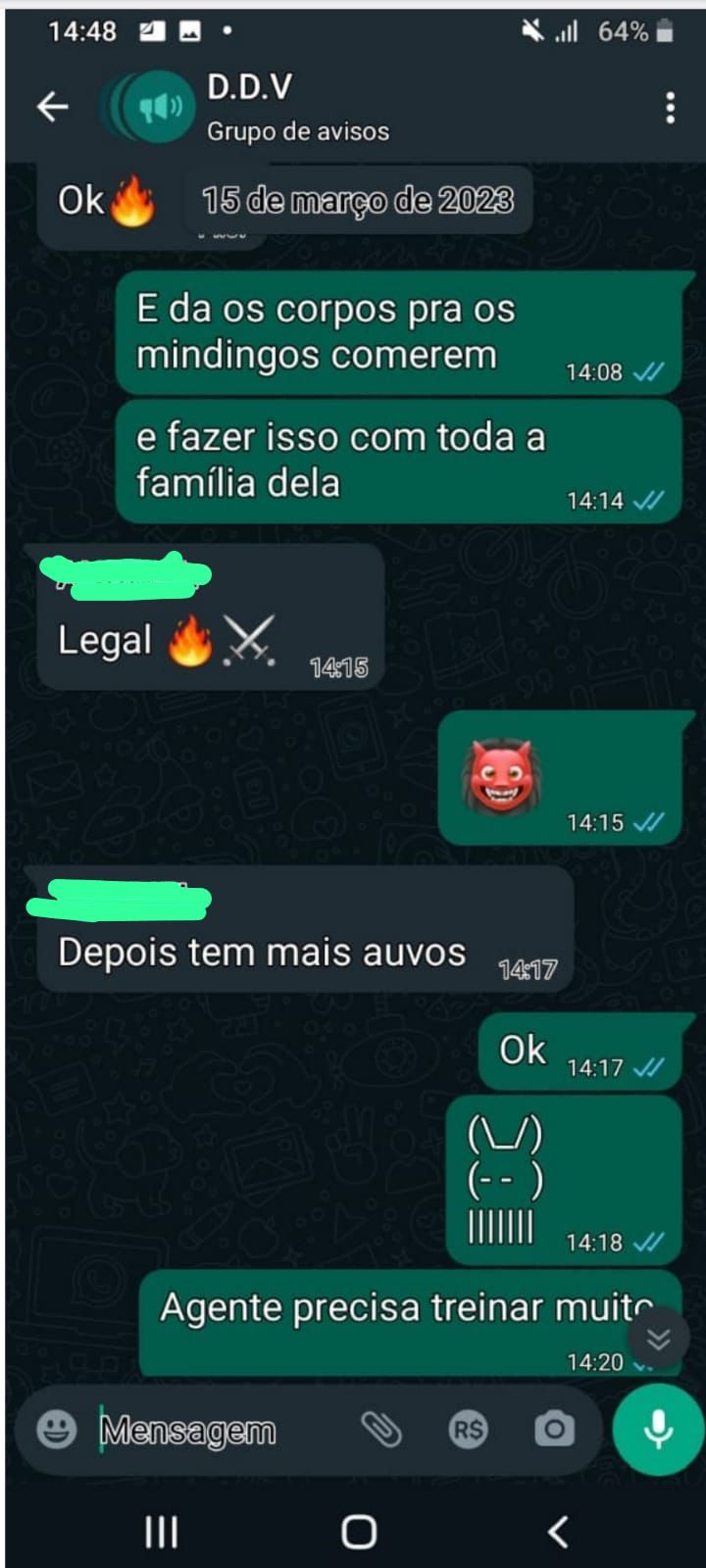Image resolution: width=706 pixels, height=1568 pixels.
Task: Open the R$ payment option
Action: pos(468,1430)
